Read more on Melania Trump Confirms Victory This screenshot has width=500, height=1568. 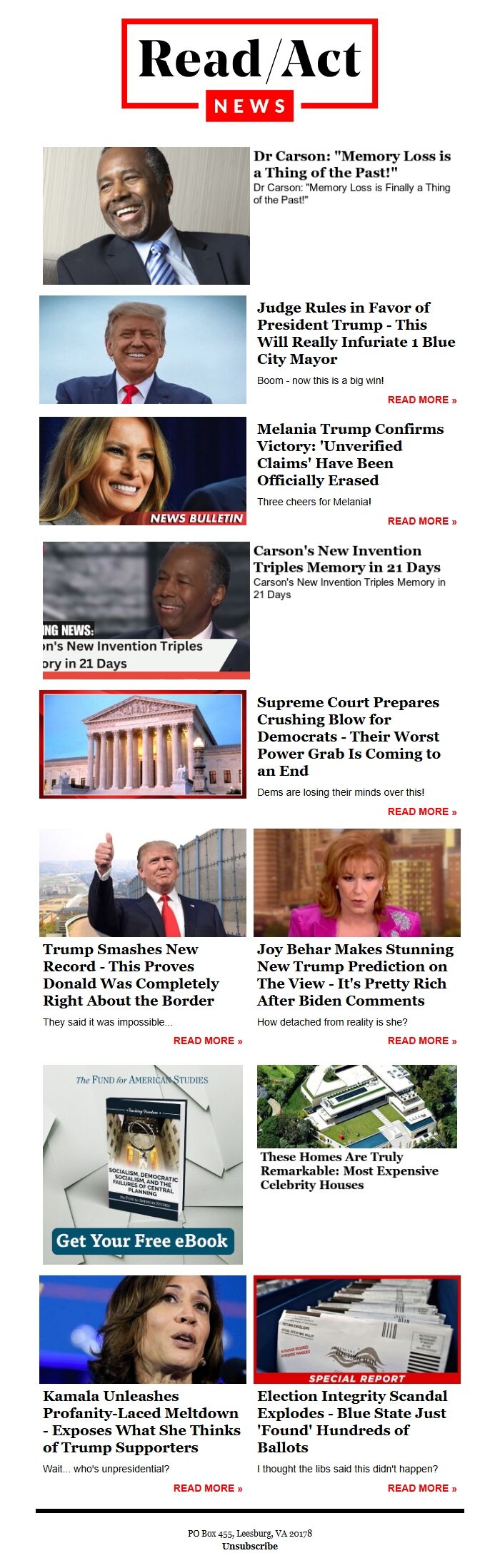click(x=421, y=521)
